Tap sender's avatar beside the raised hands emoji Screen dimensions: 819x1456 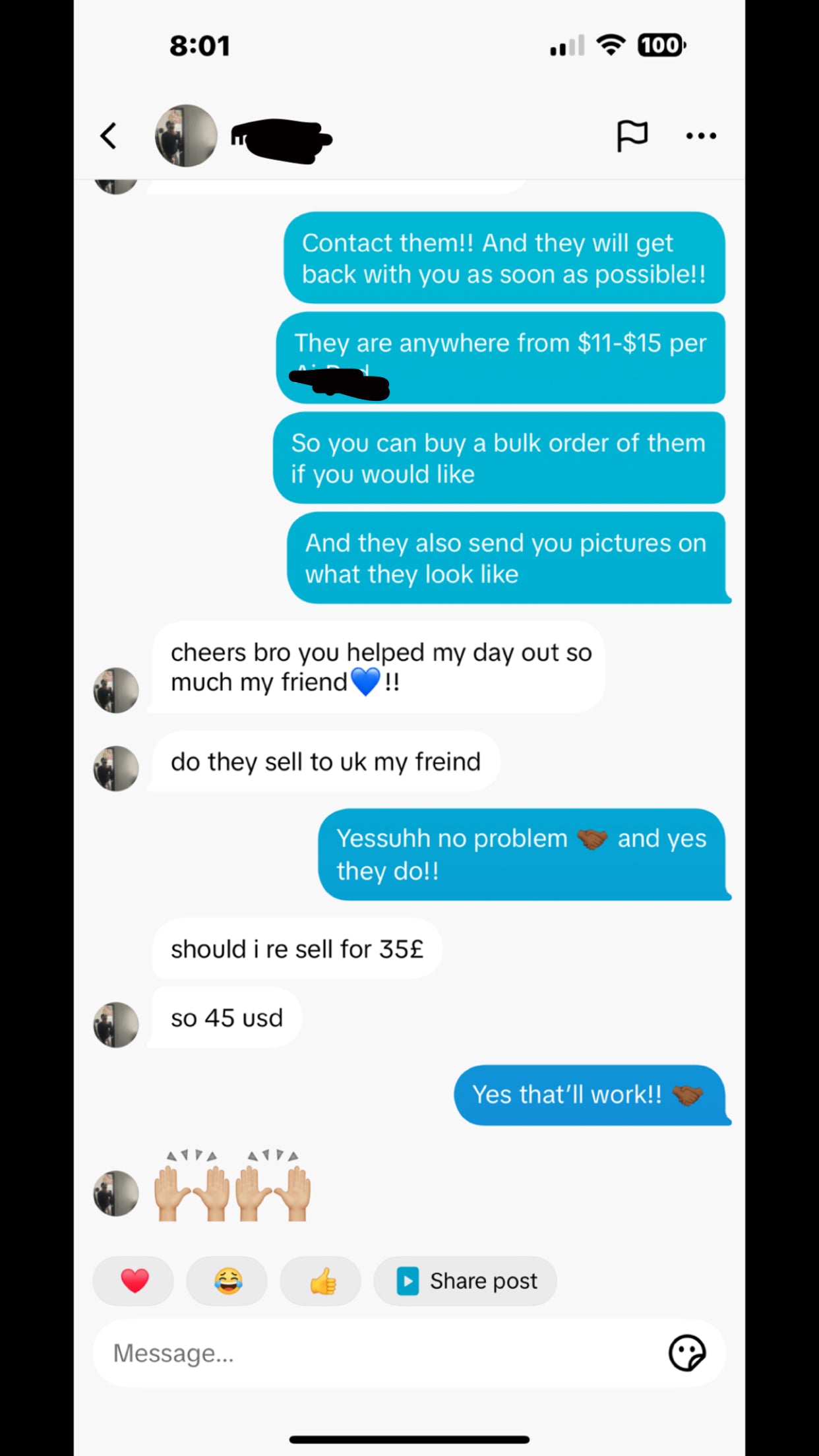pyautogui.click(x=116, y=1193)
